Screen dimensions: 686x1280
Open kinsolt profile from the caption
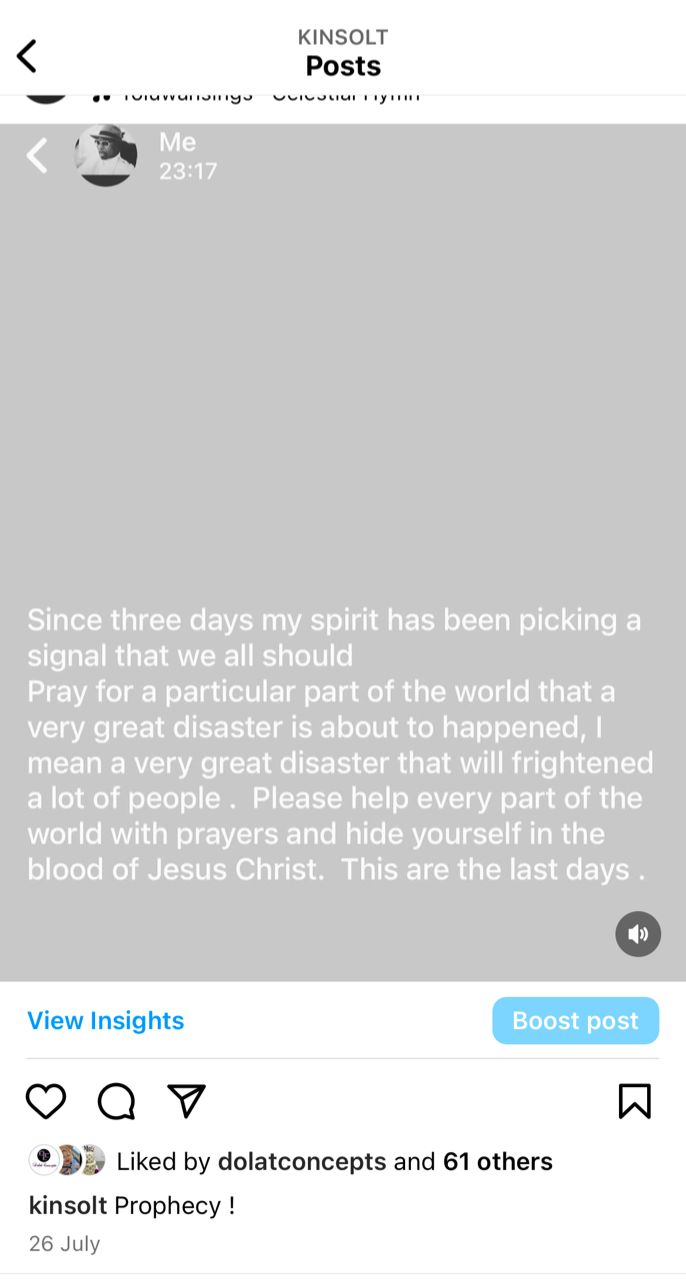(68, 1205)
